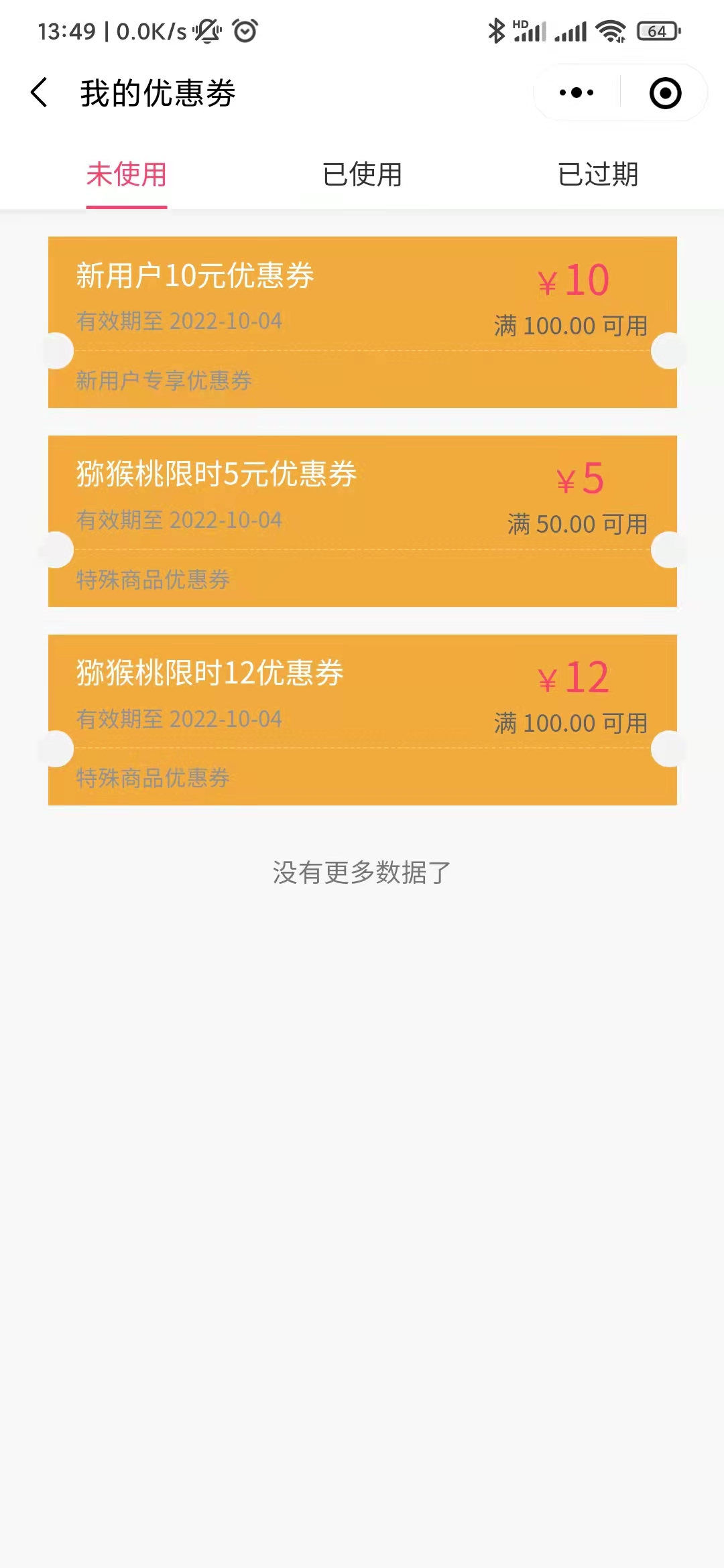
Task: Switch to the 已使用 tab
Action: pos(362,175)
